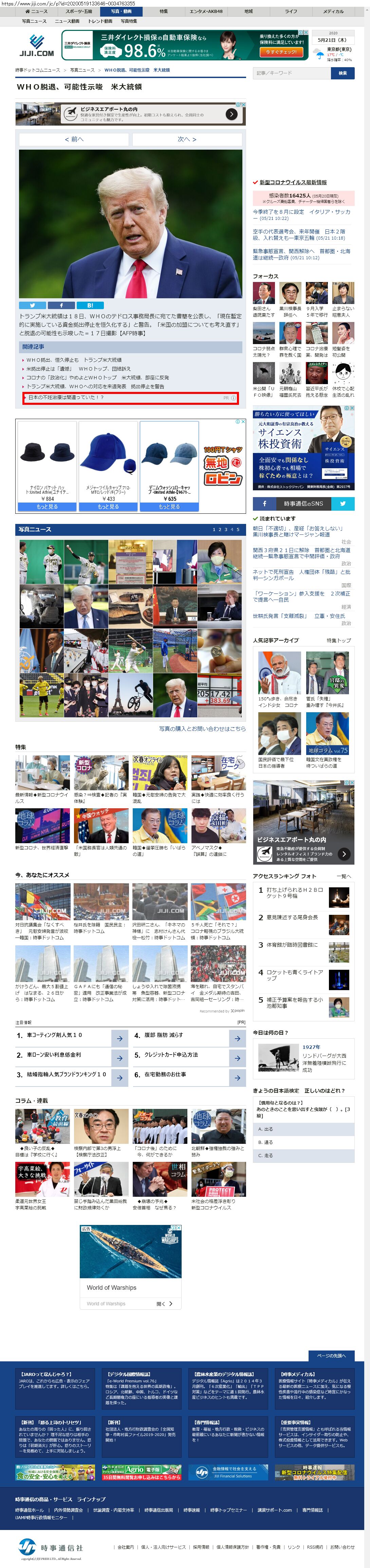Go to previous photo with 前へ

click(x=74, y=139)
